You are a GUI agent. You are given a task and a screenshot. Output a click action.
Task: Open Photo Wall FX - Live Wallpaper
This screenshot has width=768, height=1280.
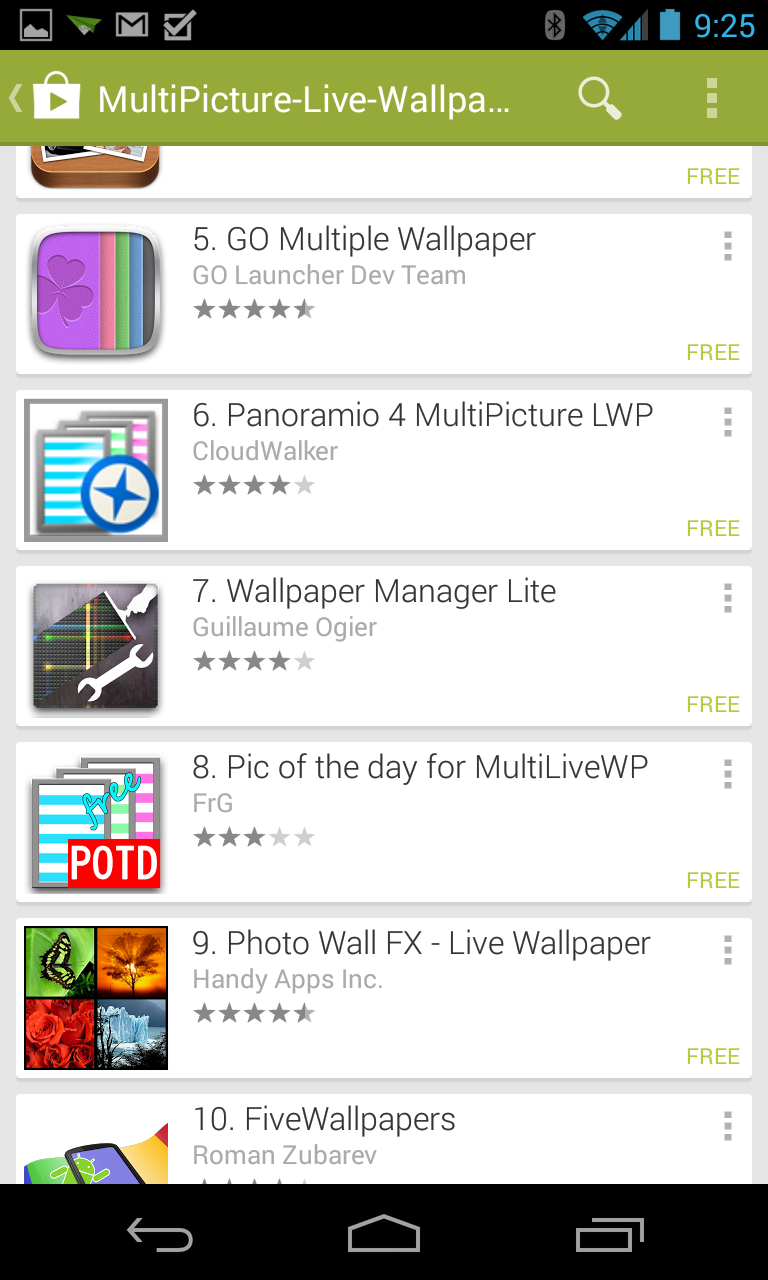(420, 998)
